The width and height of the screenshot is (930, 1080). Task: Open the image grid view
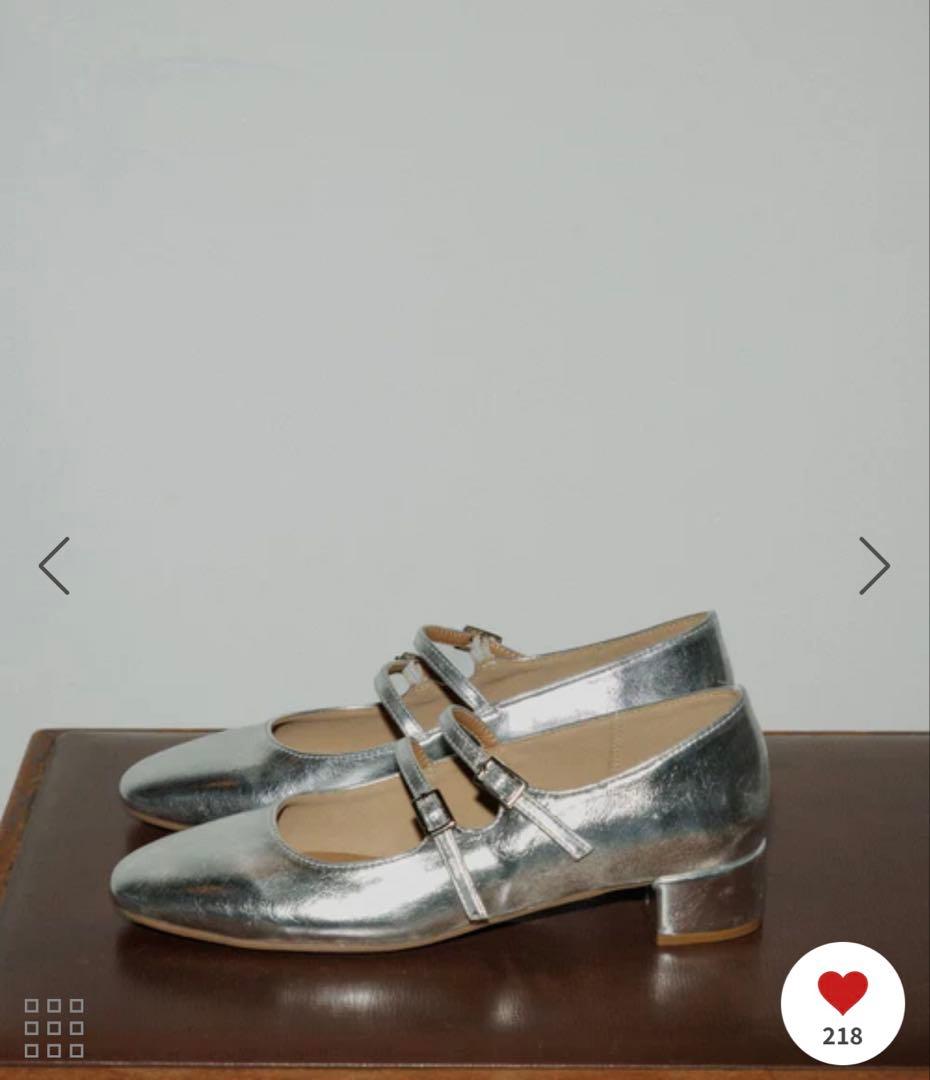[54, 1027]
